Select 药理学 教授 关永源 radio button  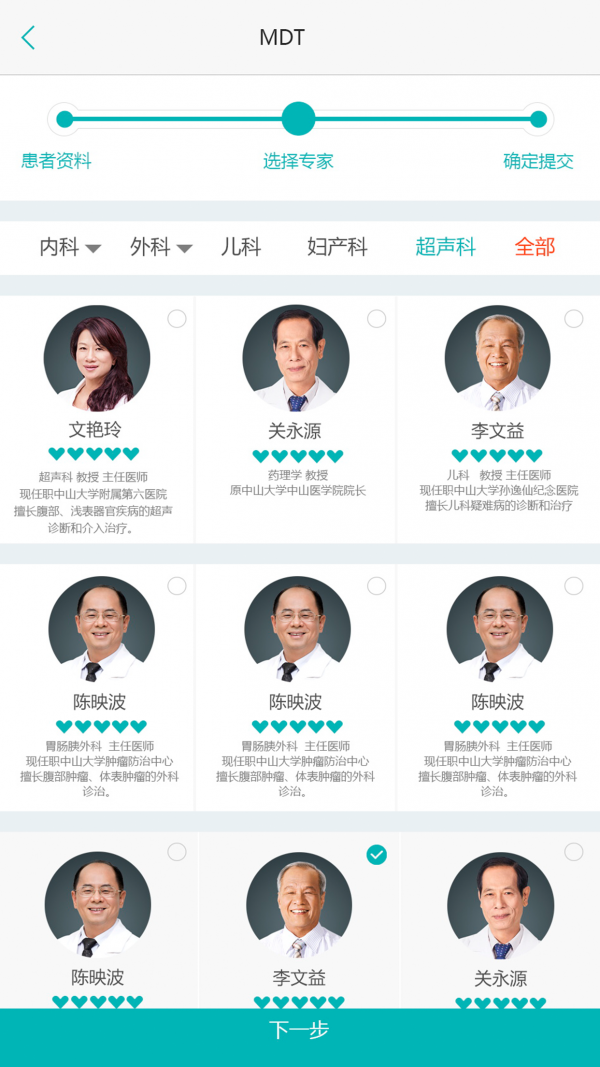[x=376, y=319]
